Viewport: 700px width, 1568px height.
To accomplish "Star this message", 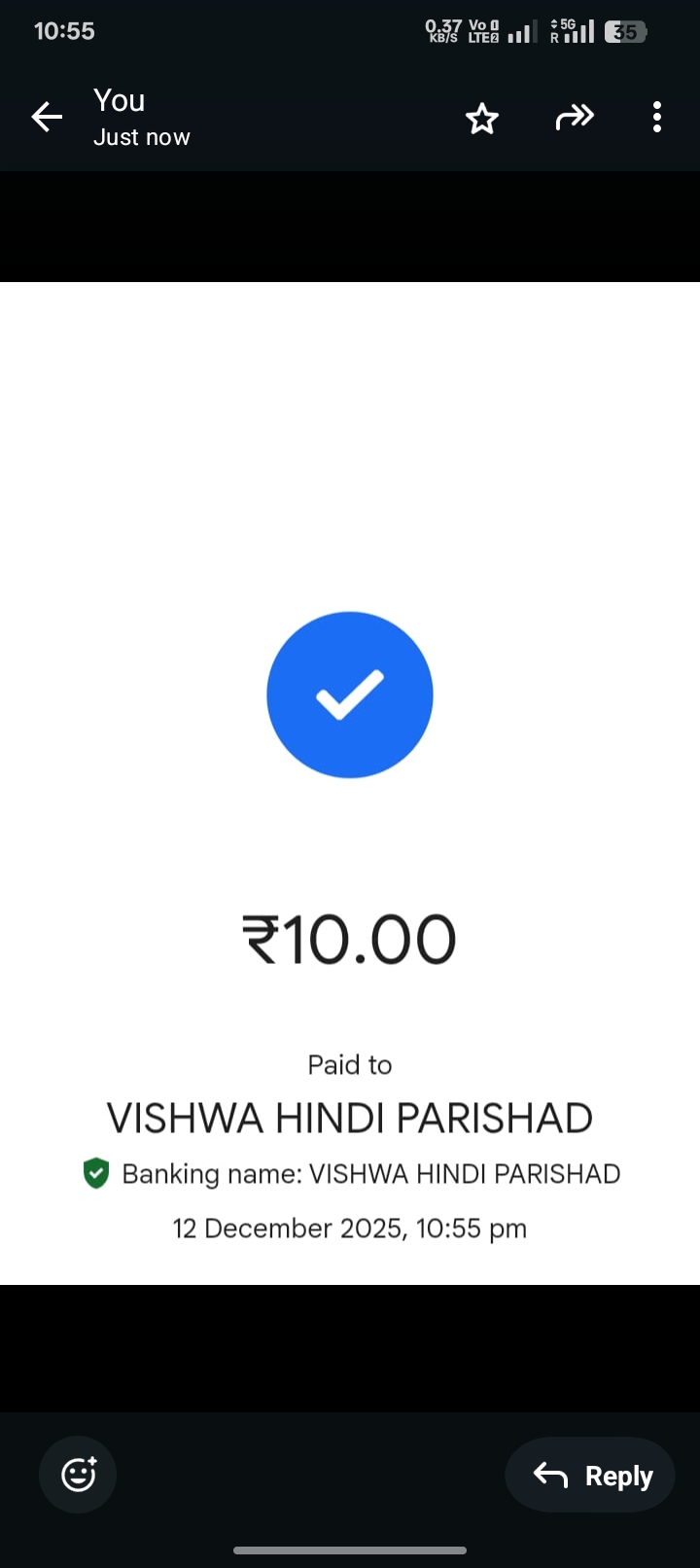I will pyautogui.click(x=481, y=119).
